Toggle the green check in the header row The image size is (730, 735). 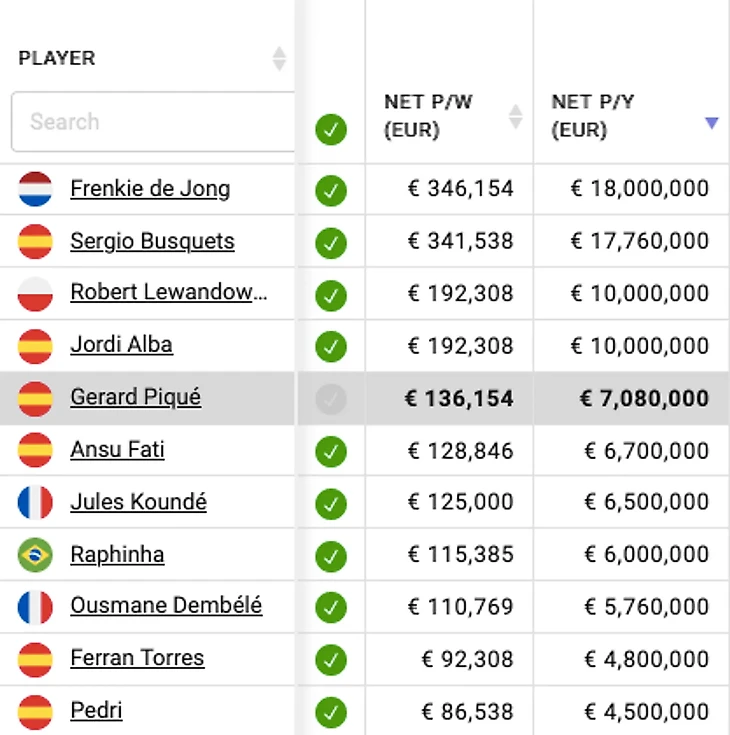(331, 130)
